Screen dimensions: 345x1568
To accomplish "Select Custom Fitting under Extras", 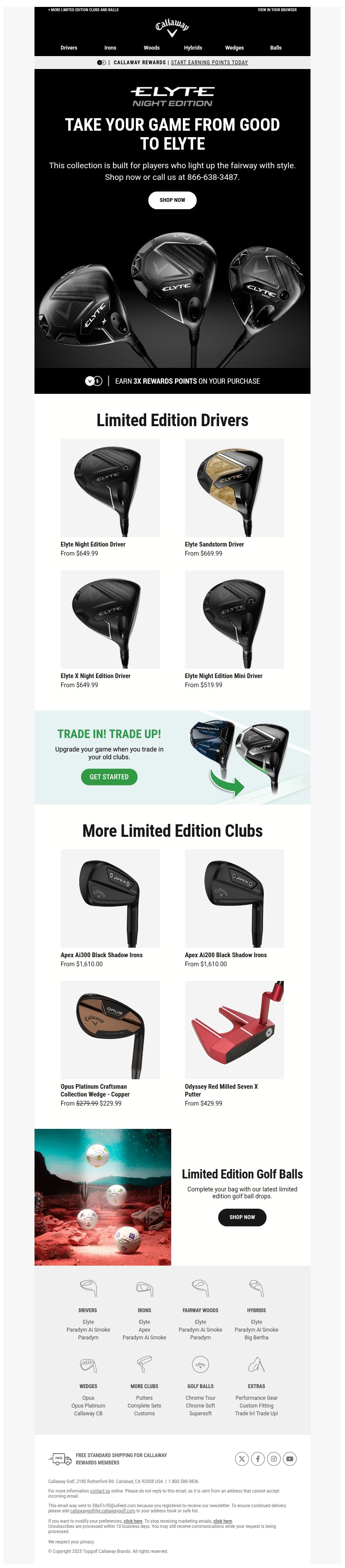I will point(256,1406).
